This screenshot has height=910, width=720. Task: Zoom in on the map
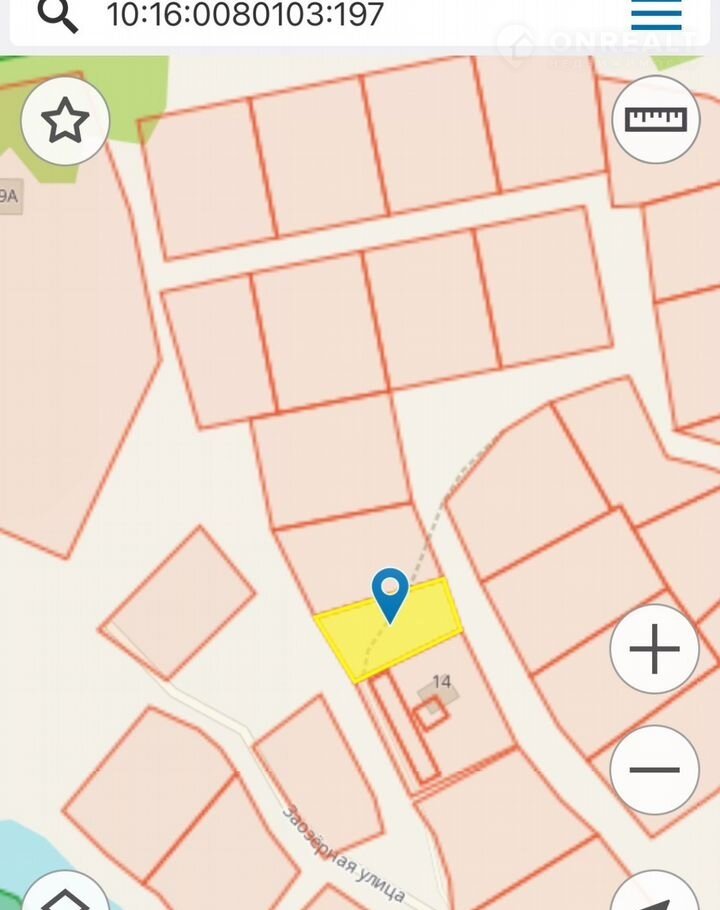point(654,650)
